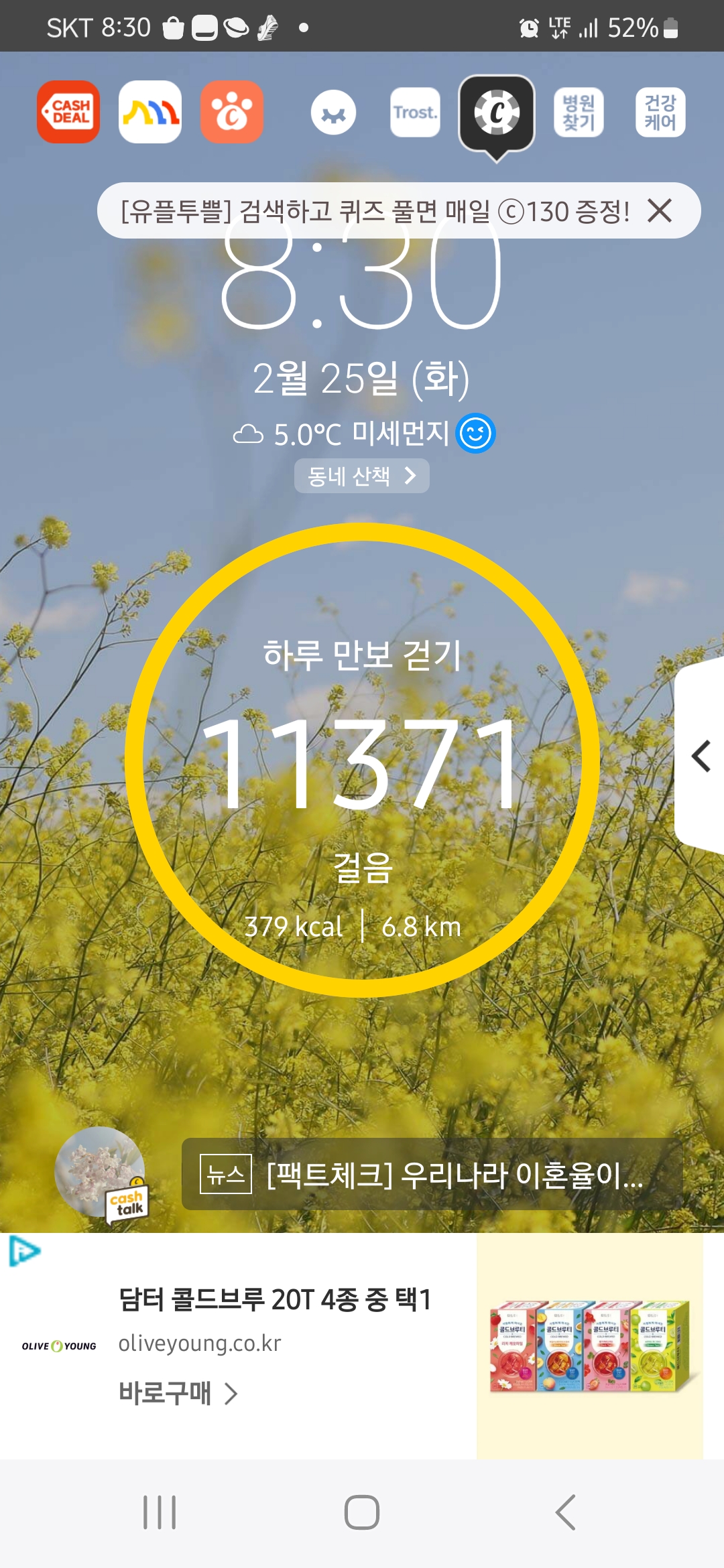Go back with the system back button
Screen dimensions: 724x1568
pos(565,1512)
